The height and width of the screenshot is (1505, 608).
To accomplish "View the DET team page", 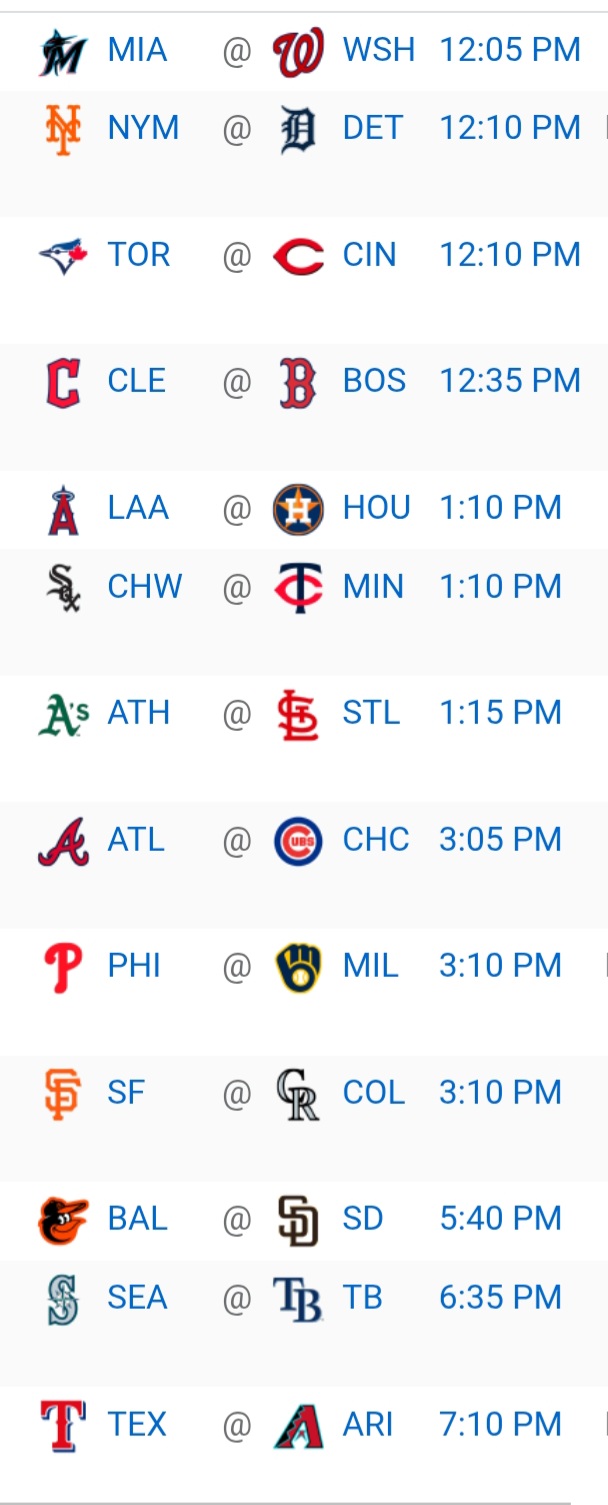I will pos(372,129).
